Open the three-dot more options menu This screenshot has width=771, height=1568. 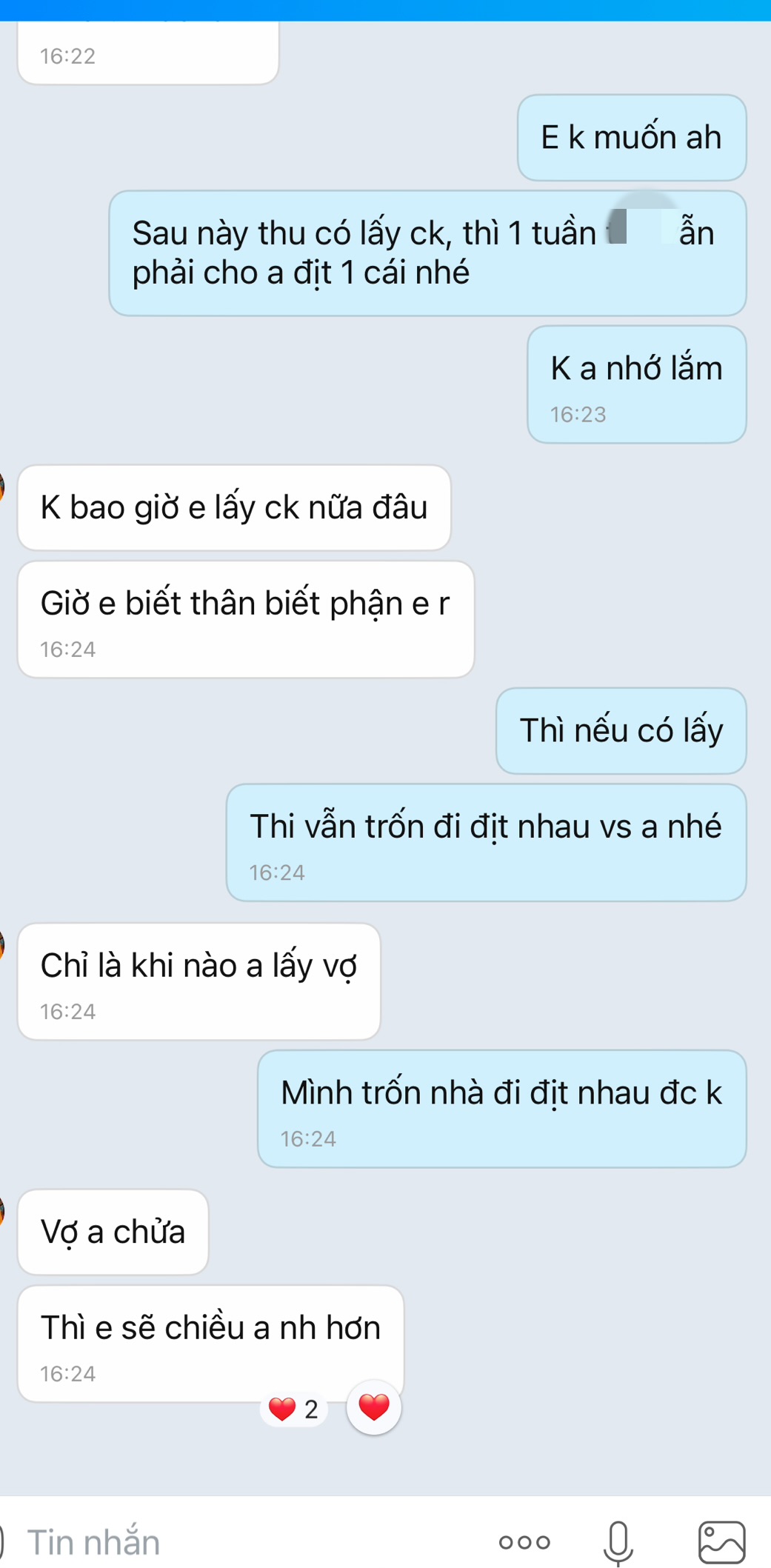tap(524, 1542)
